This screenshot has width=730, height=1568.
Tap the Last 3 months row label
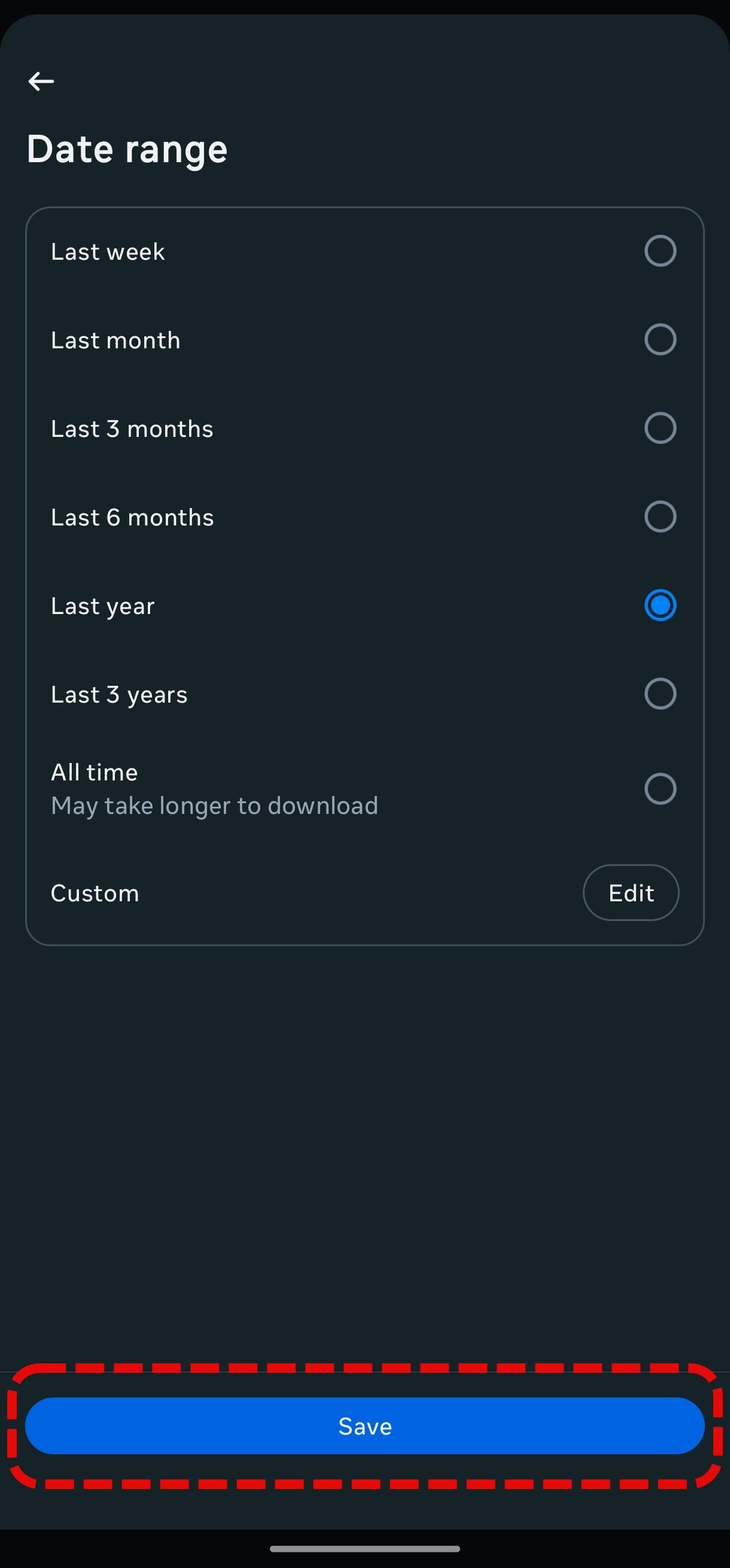click(132, 428)
